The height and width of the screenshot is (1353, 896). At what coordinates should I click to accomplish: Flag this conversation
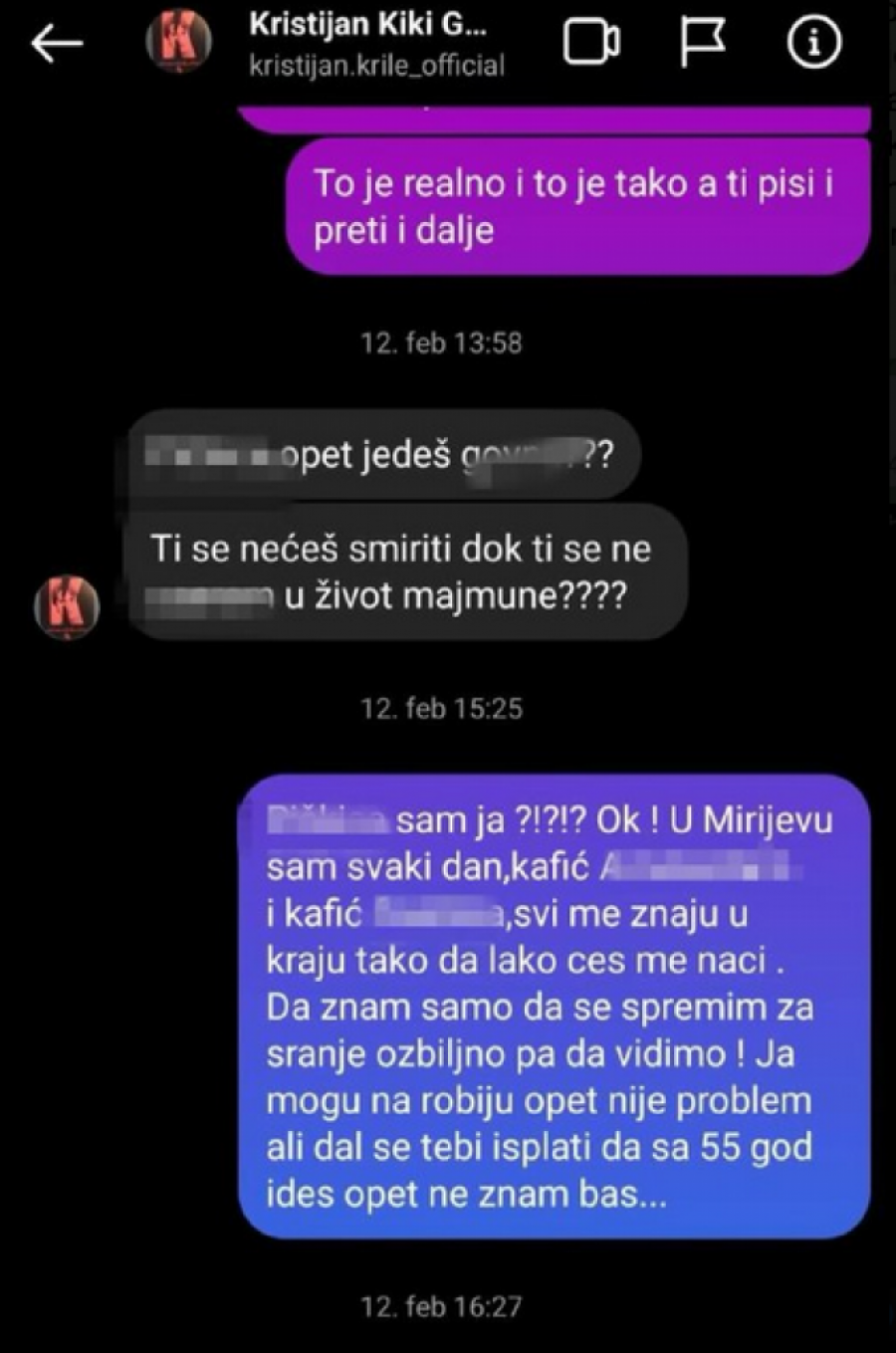702,43
